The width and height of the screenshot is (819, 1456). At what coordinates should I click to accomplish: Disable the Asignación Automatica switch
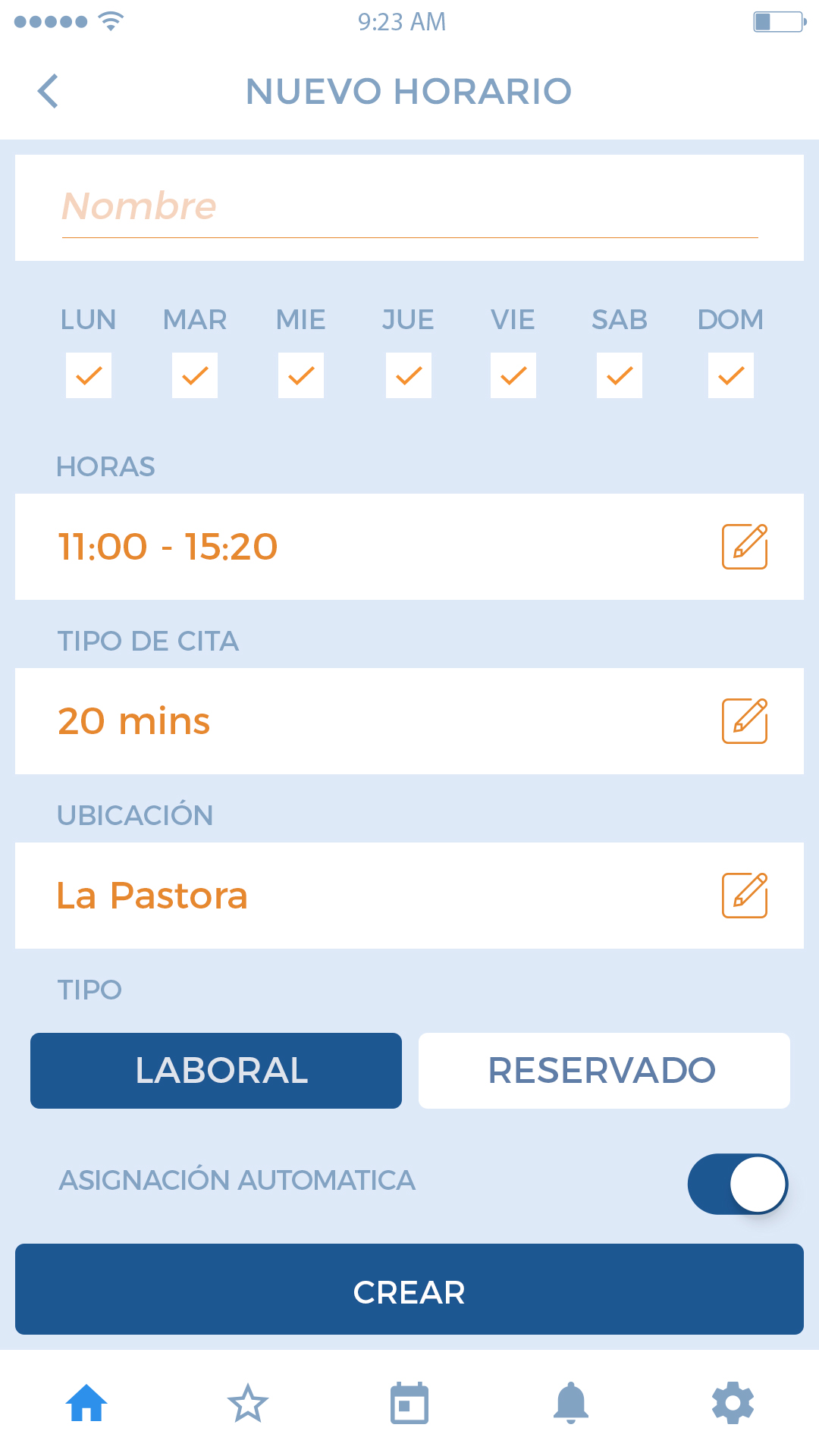pos(738,1184)
